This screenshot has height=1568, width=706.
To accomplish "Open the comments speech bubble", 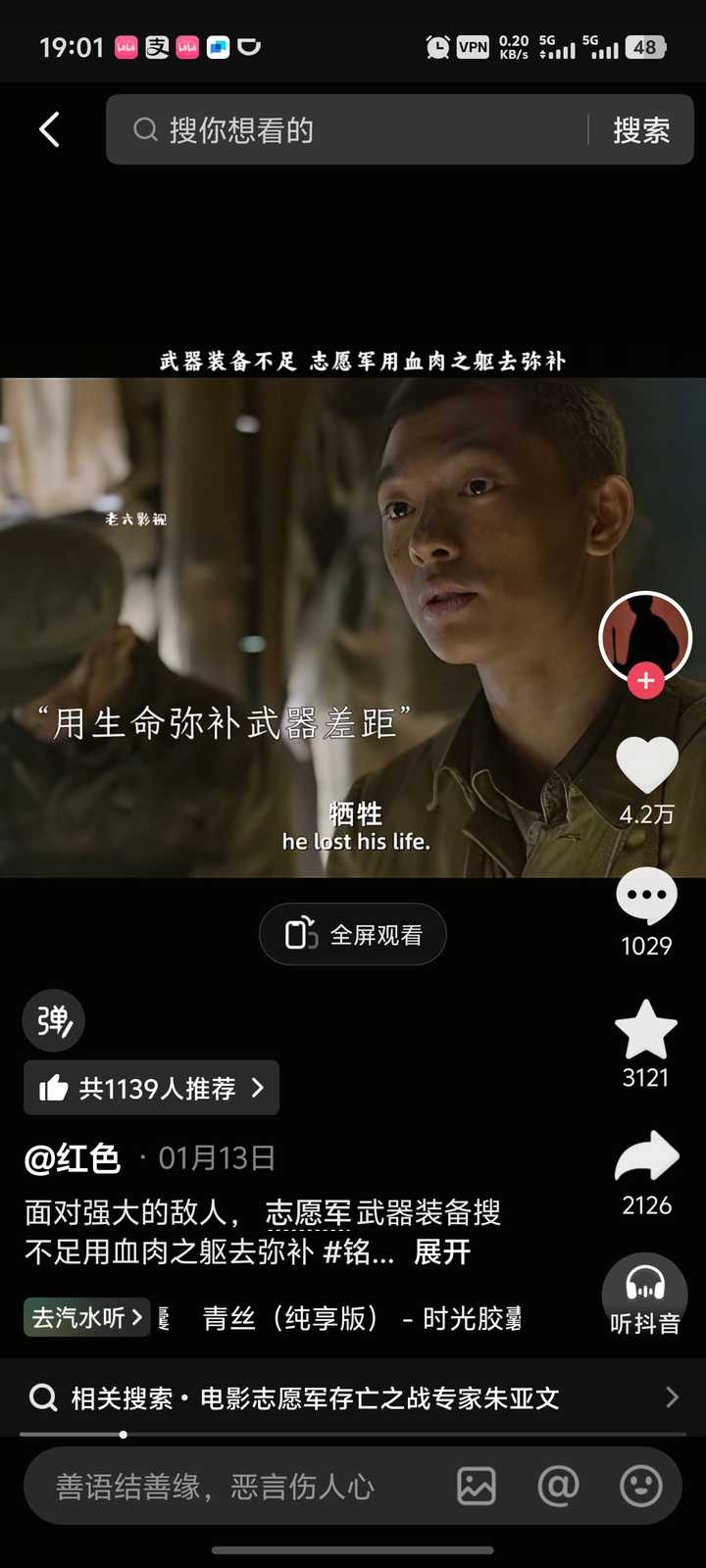I will tap(646, 896).
